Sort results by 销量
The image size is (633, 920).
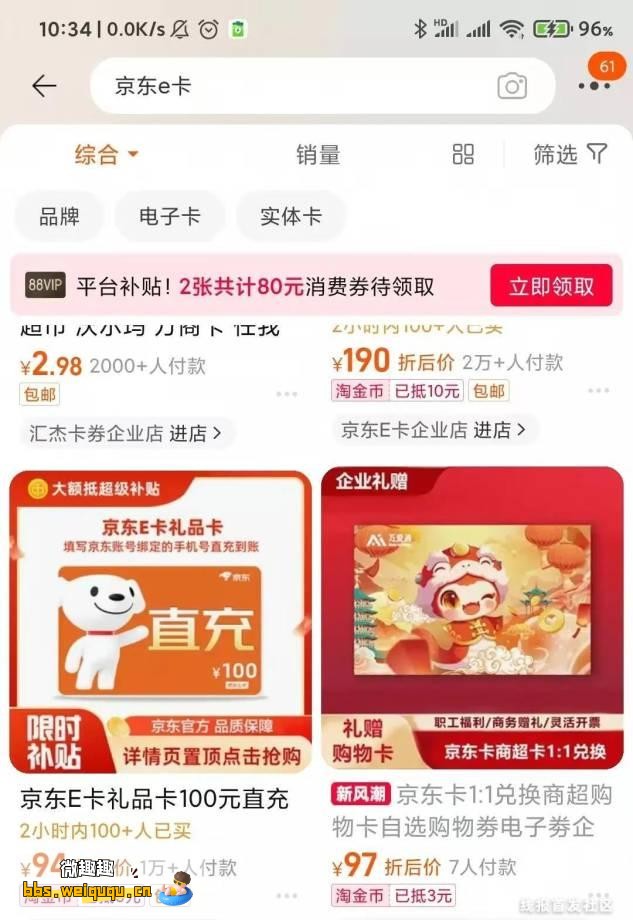pyautogui.click(x=318, y=154)
